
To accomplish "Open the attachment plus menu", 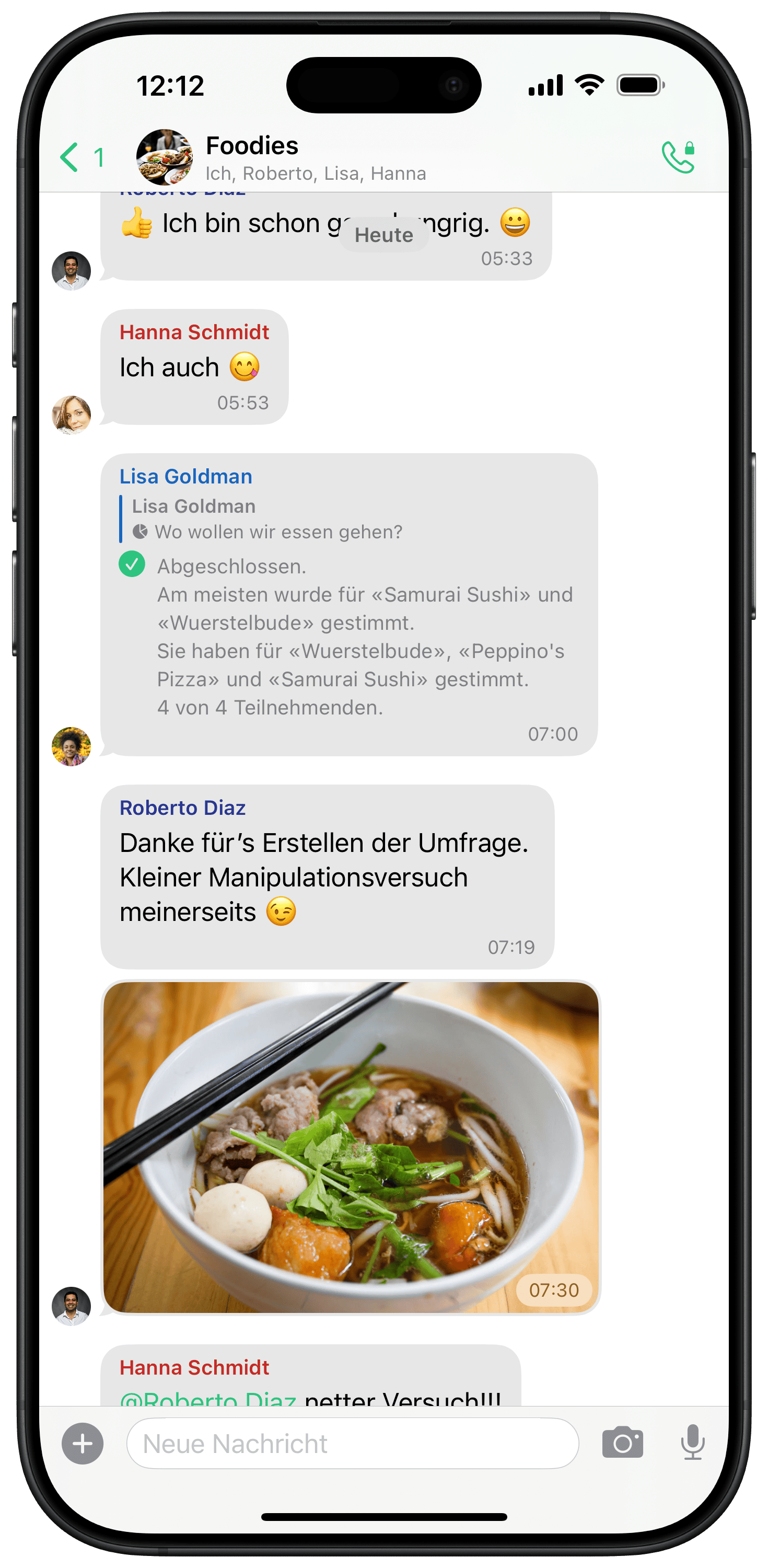I will tap(82, 1443).
